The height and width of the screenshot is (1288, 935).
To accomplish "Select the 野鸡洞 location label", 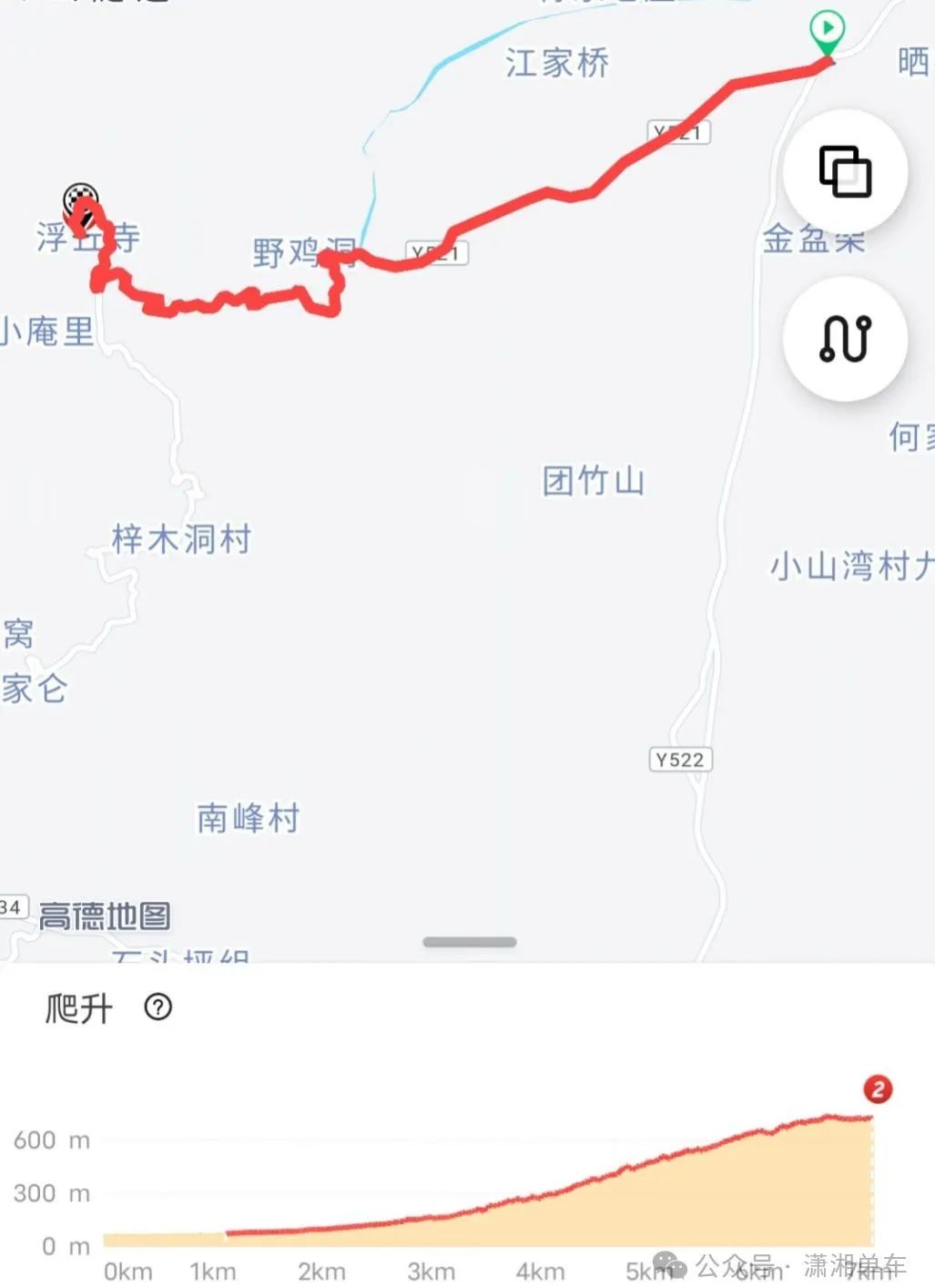I will coord(306,254).
